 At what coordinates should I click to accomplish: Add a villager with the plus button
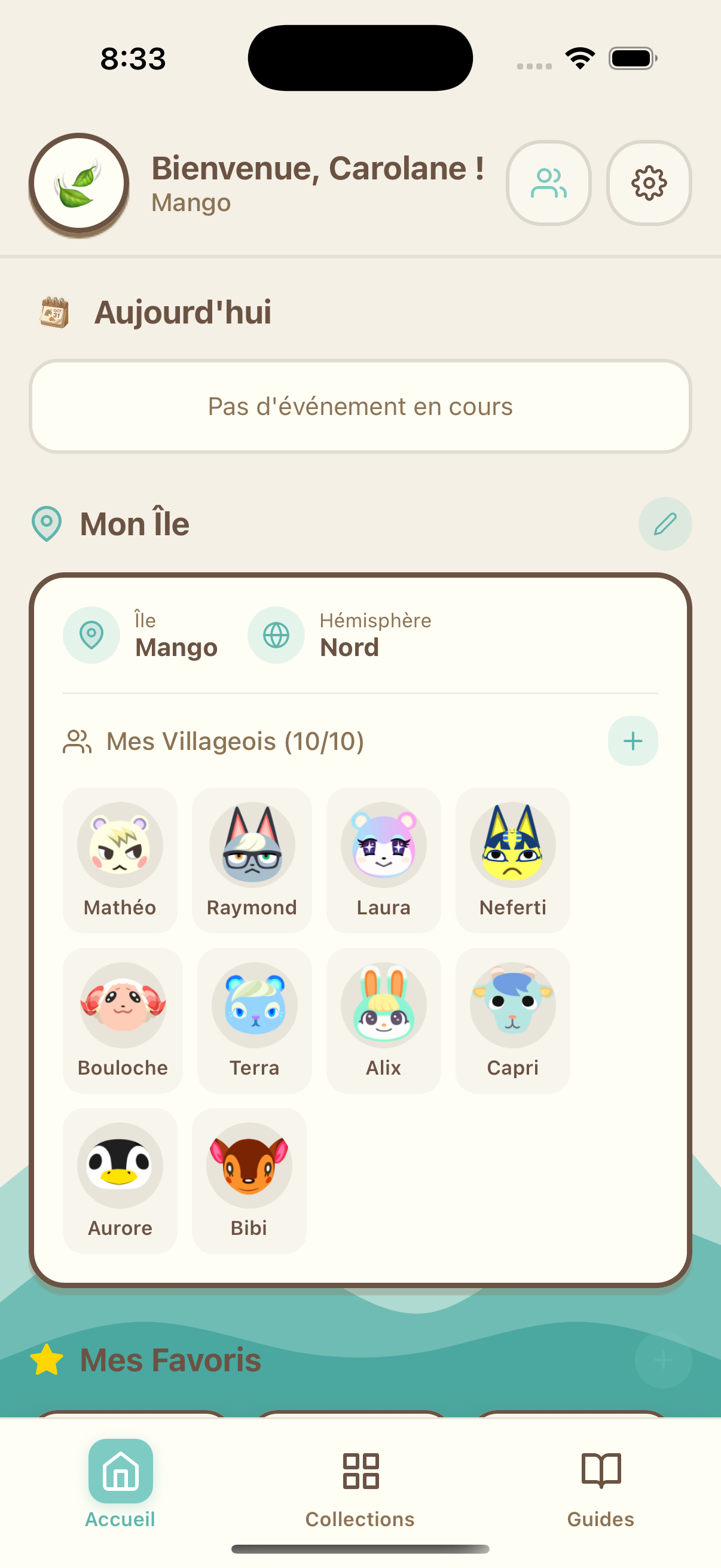click(632, 741)
